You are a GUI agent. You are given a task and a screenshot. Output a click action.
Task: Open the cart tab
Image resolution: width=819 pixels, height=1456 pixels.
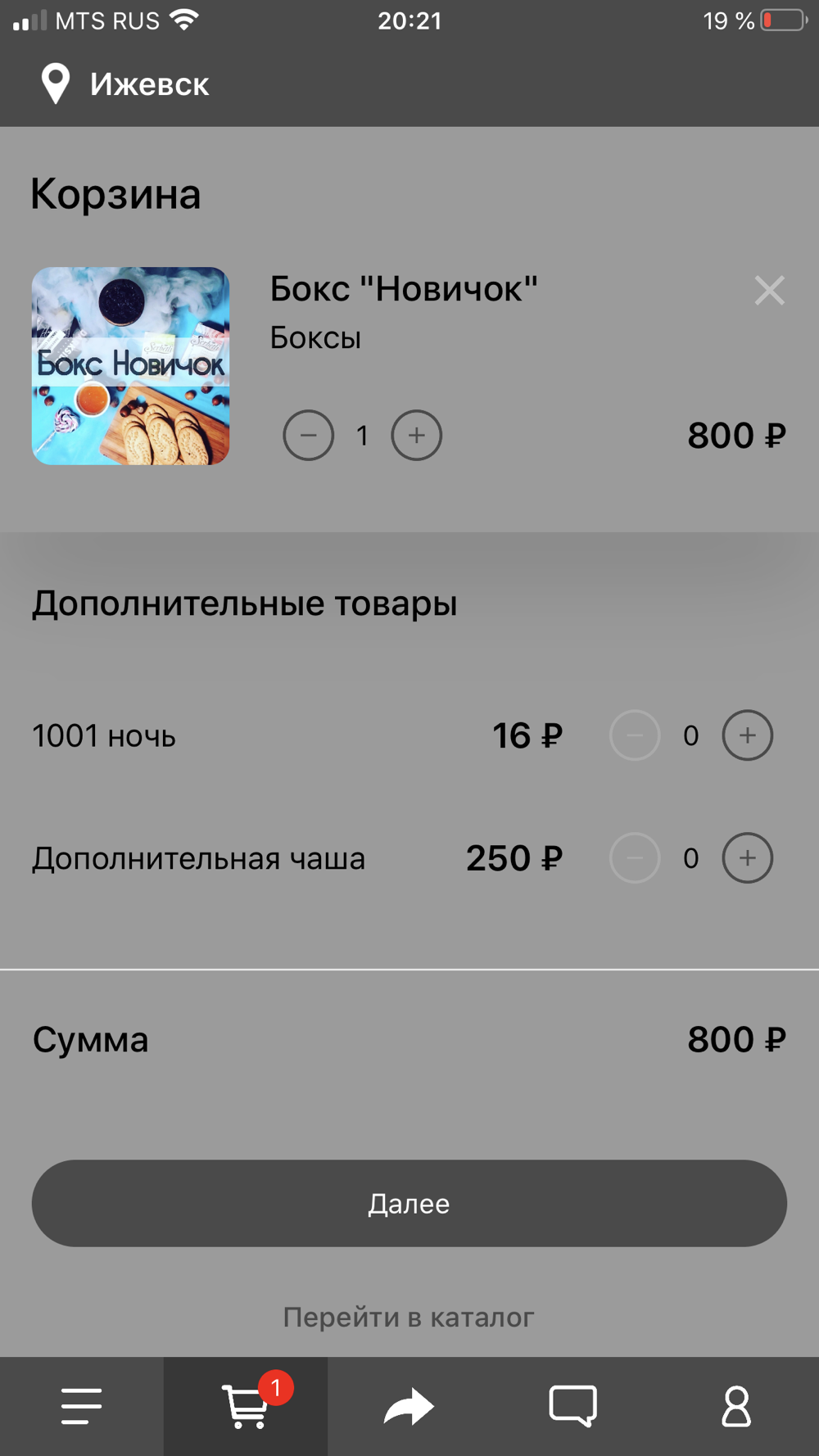coord(246,1406)
